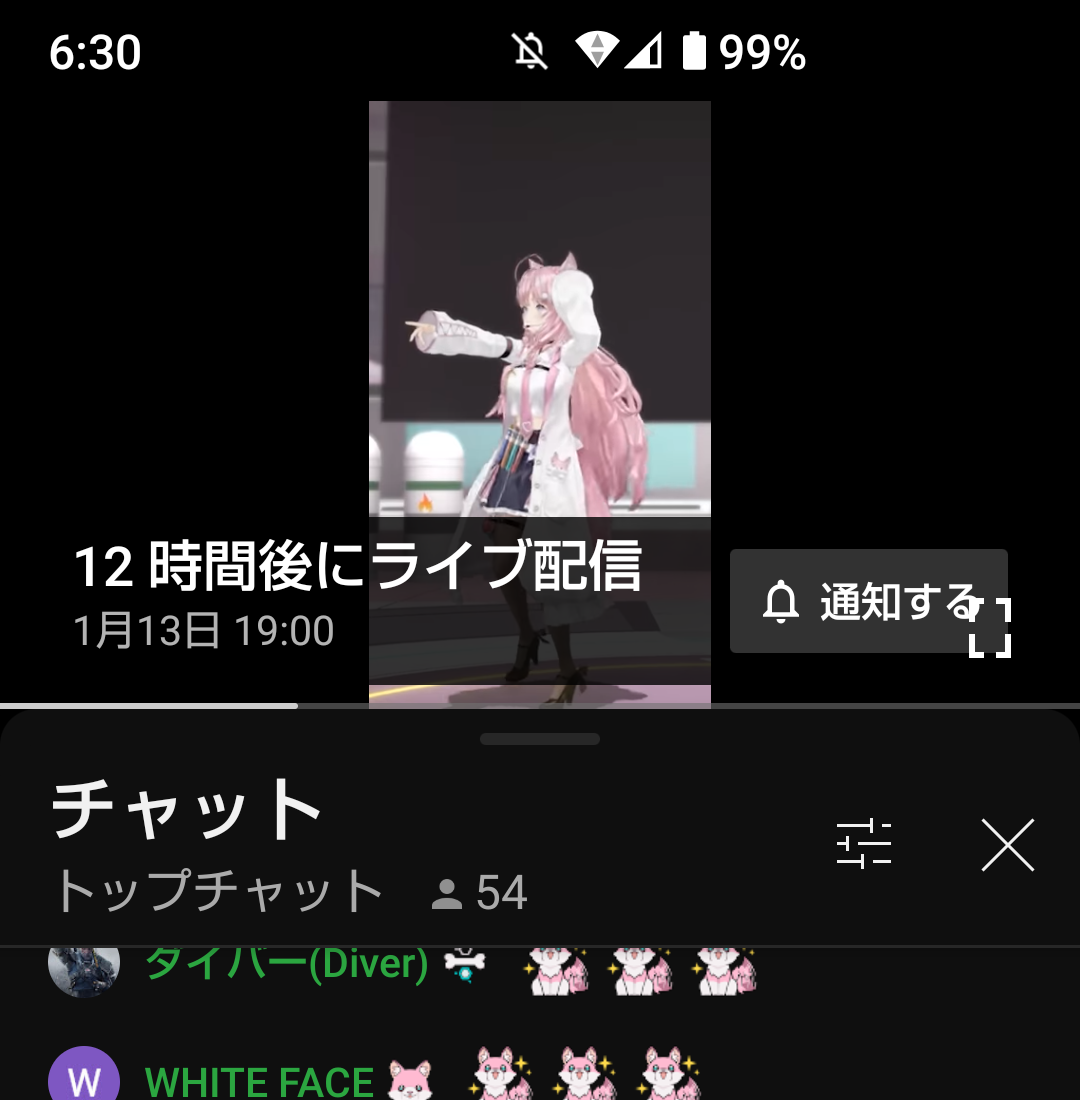Tap the chat panel drag handle
Viewport: 1080px width, 1100px height.
click(540, 739)
